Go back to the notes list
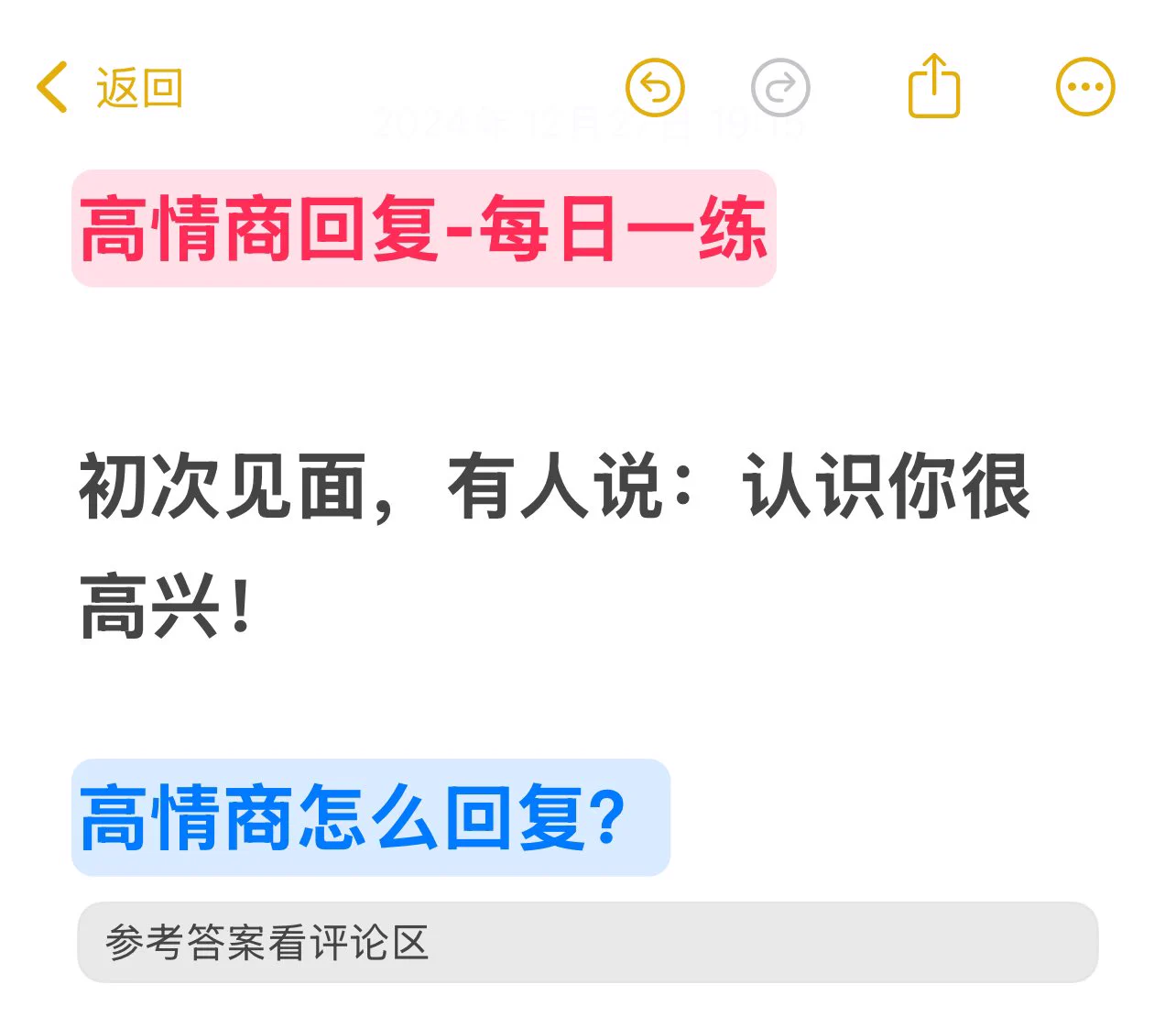 [x=110, y=89]
